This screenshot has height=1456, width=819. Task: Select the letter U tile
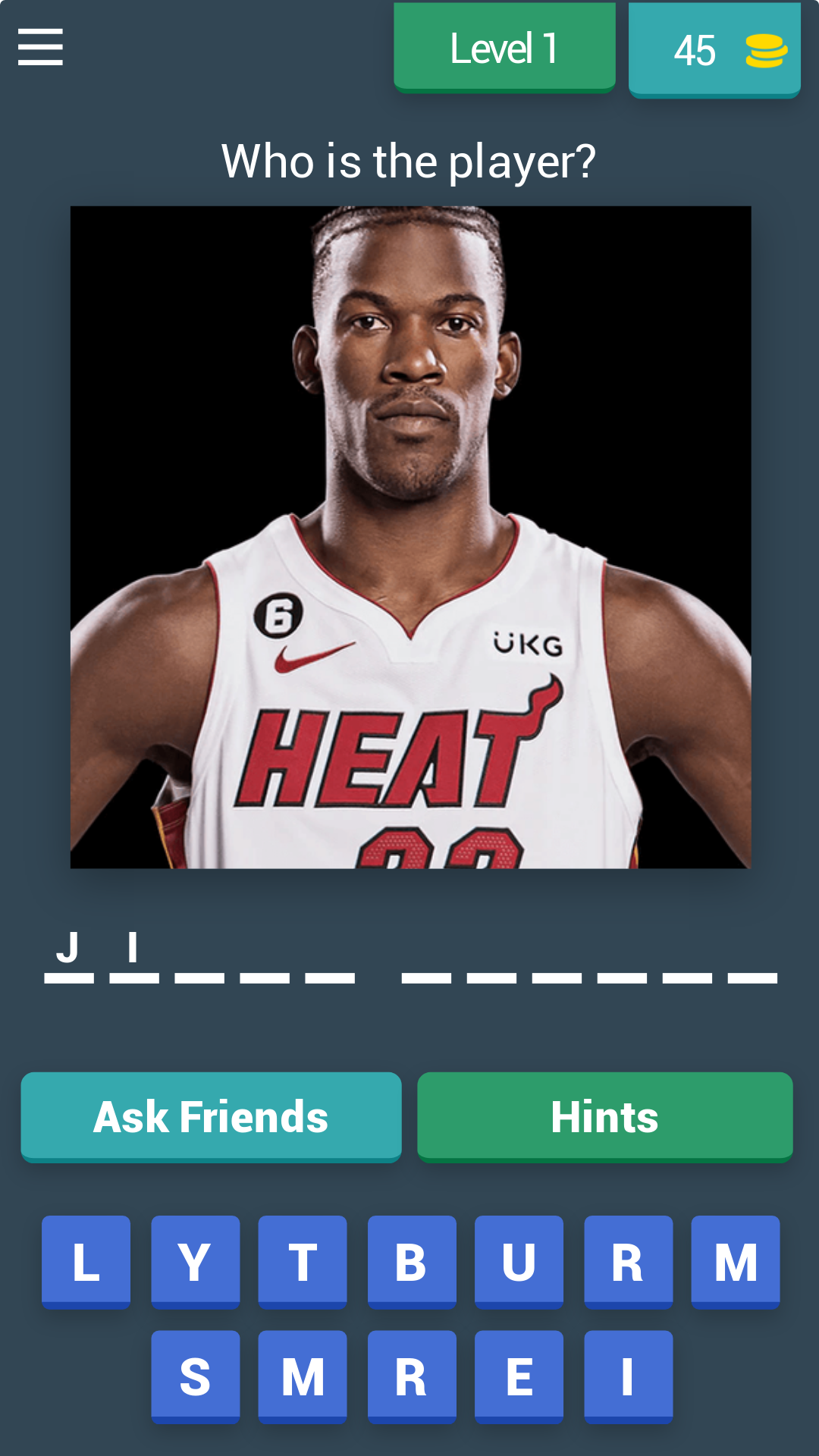click(519, 1262)
